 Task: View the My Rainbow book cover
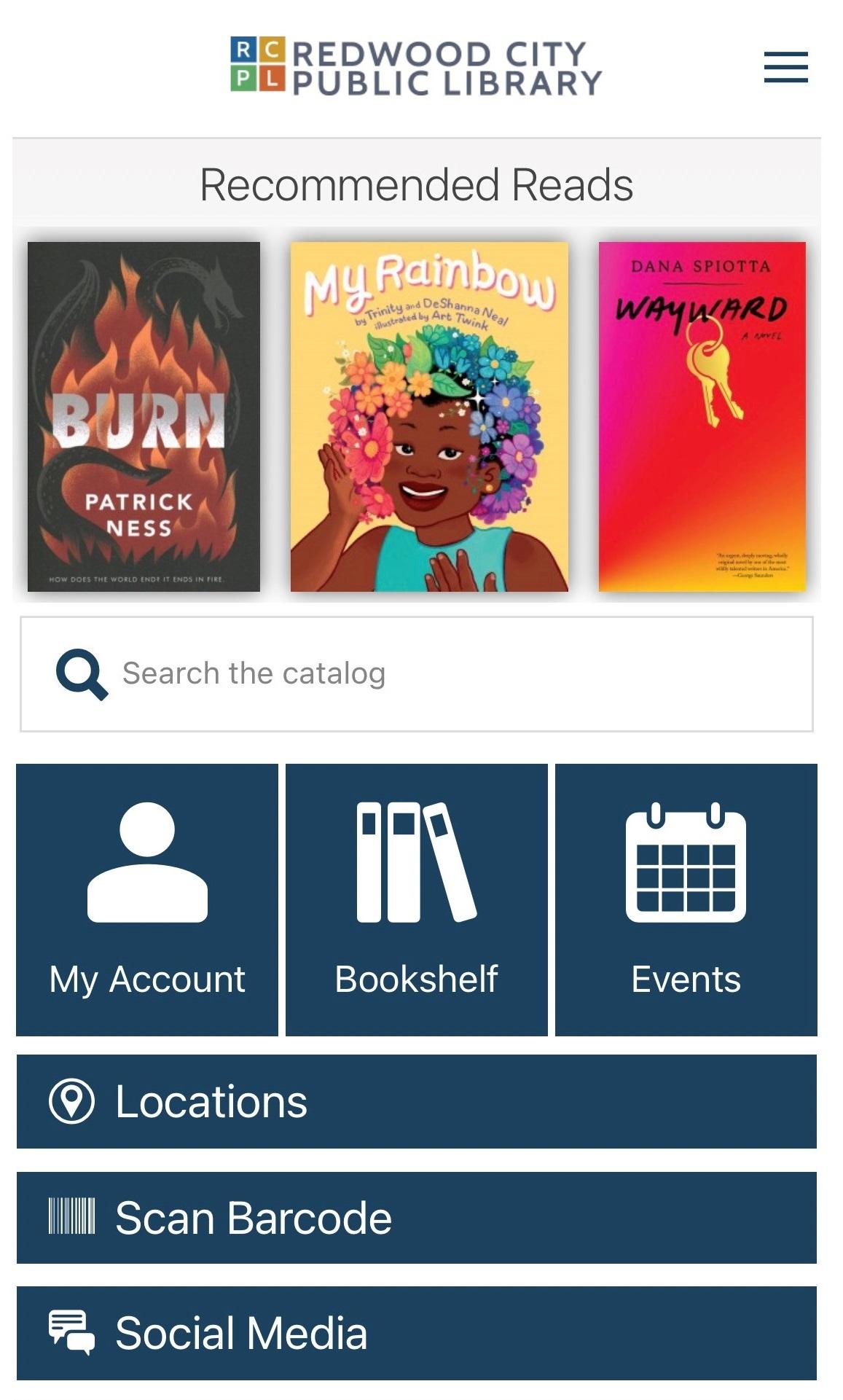428,416
